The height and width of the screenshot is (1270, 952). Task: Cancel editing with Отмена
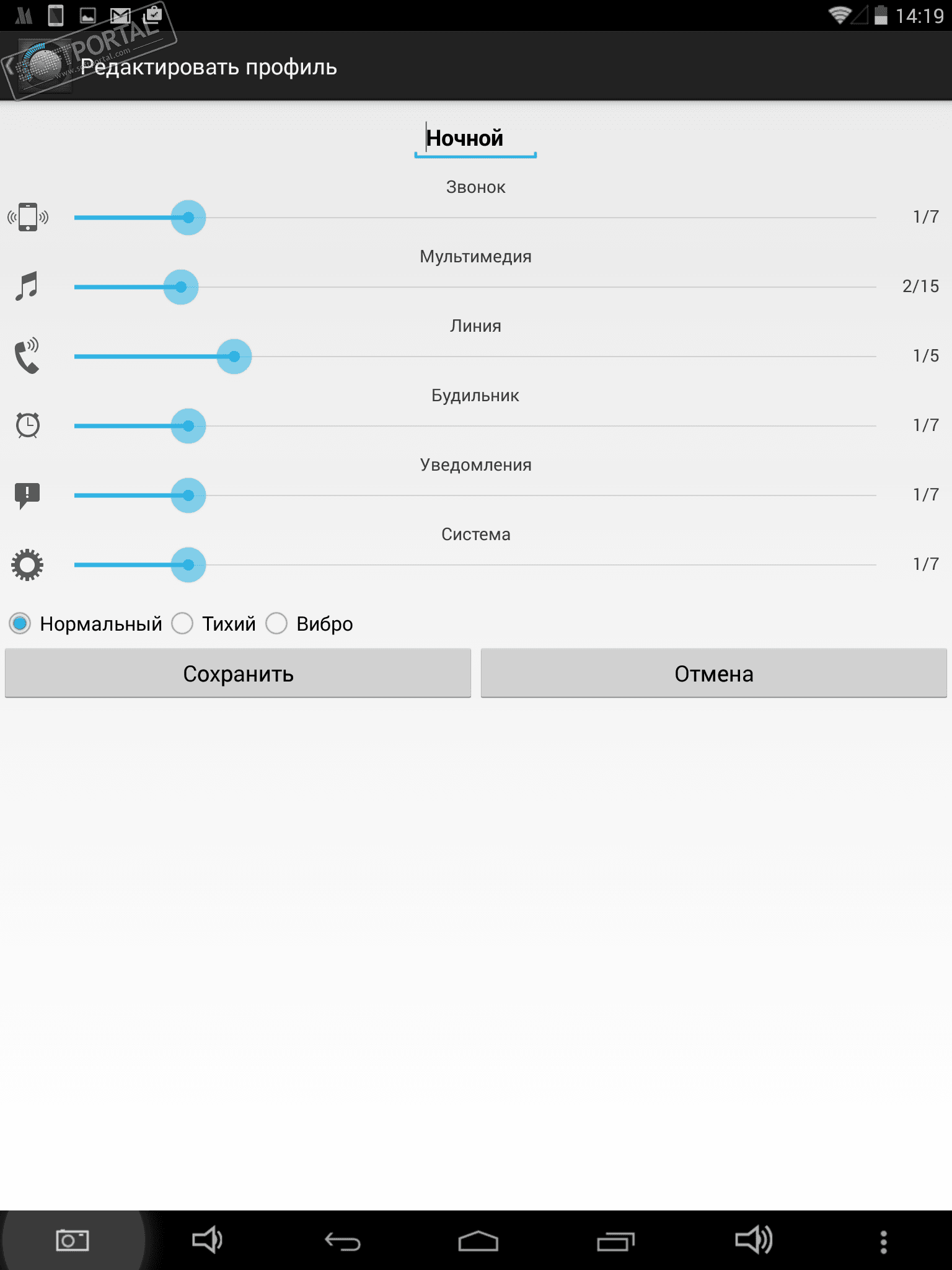click(713, 673)
